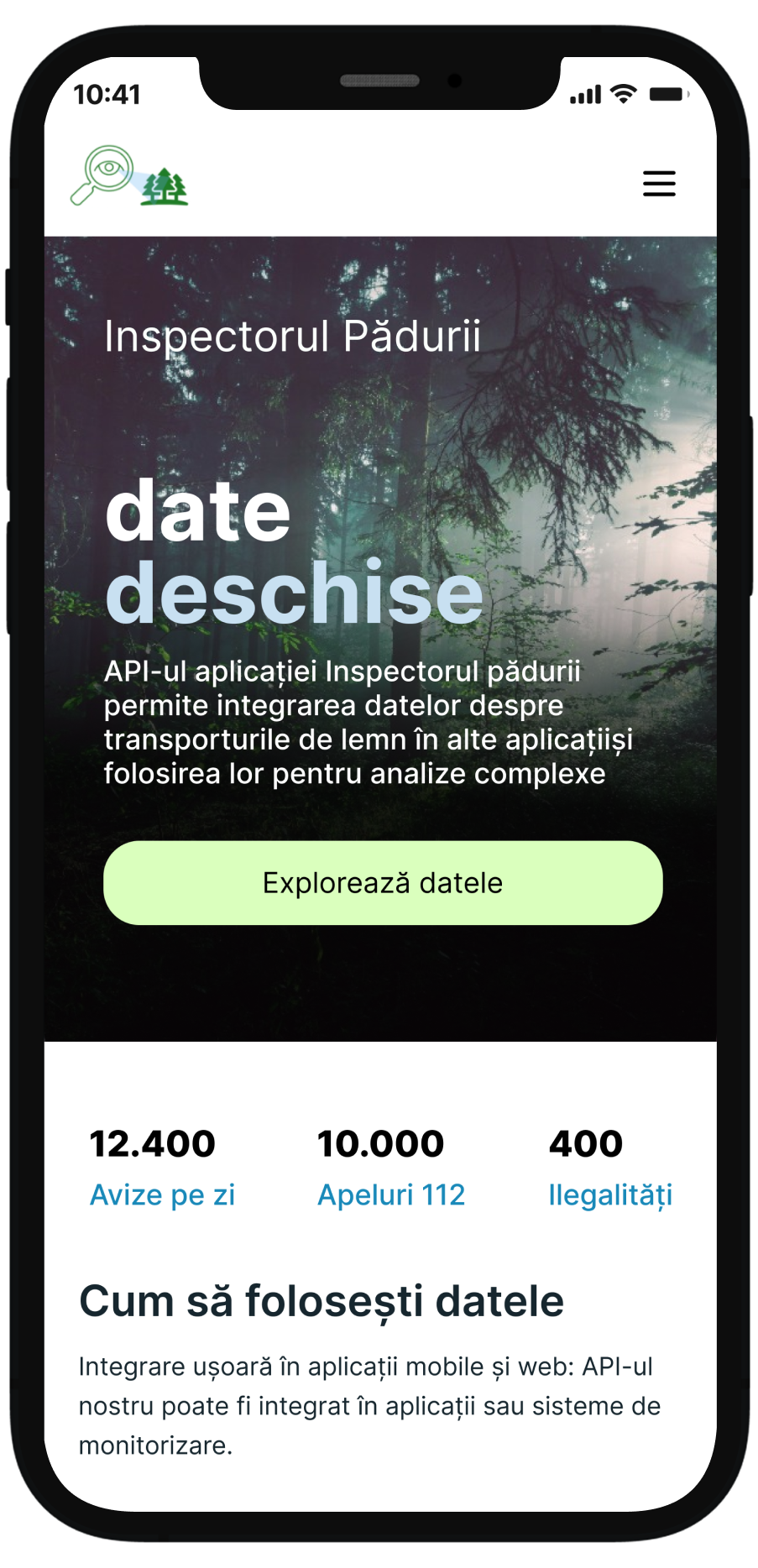Tap the Explorează datele button
Image resolution: width=758 pixels, height=1568 pixels.
click(383, 883)
